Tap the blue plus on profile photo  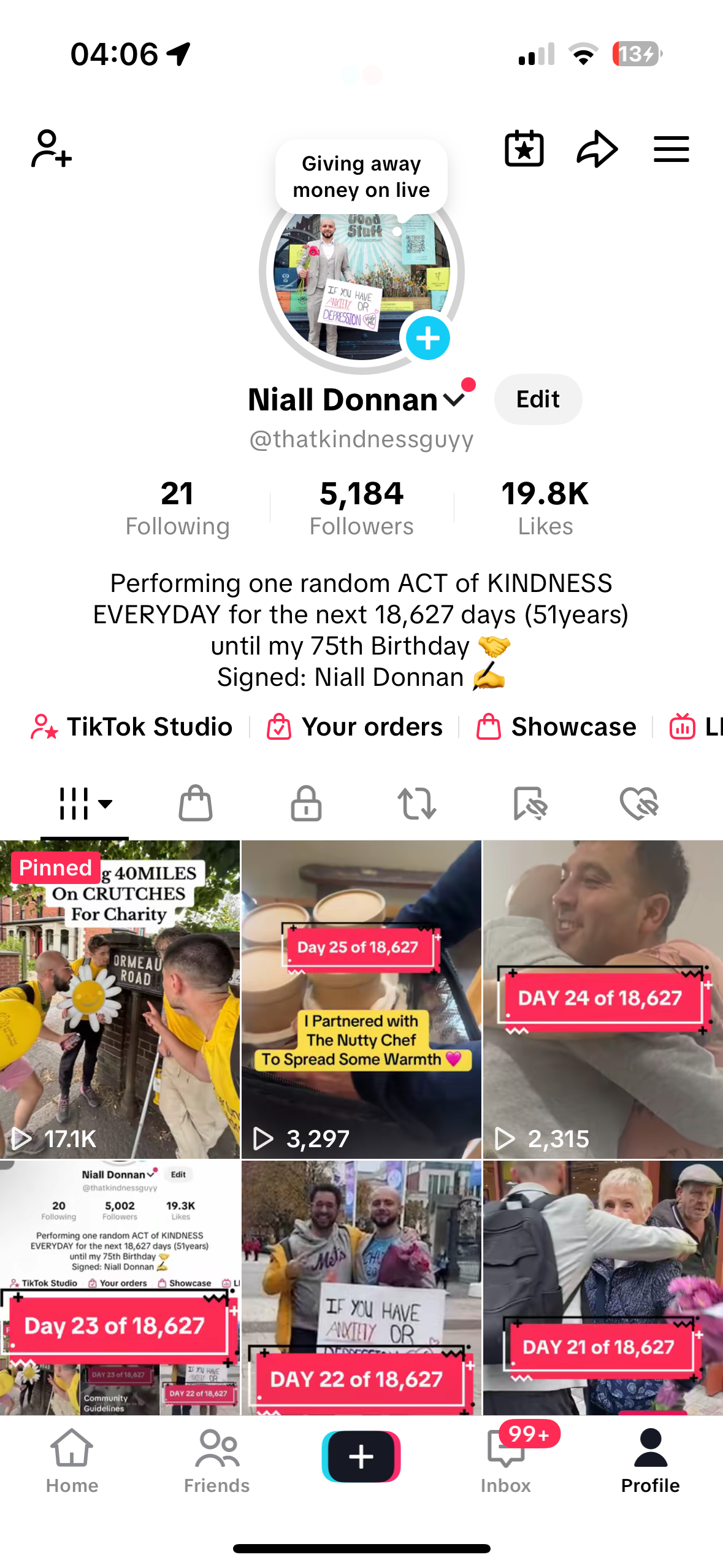(427, 338)
